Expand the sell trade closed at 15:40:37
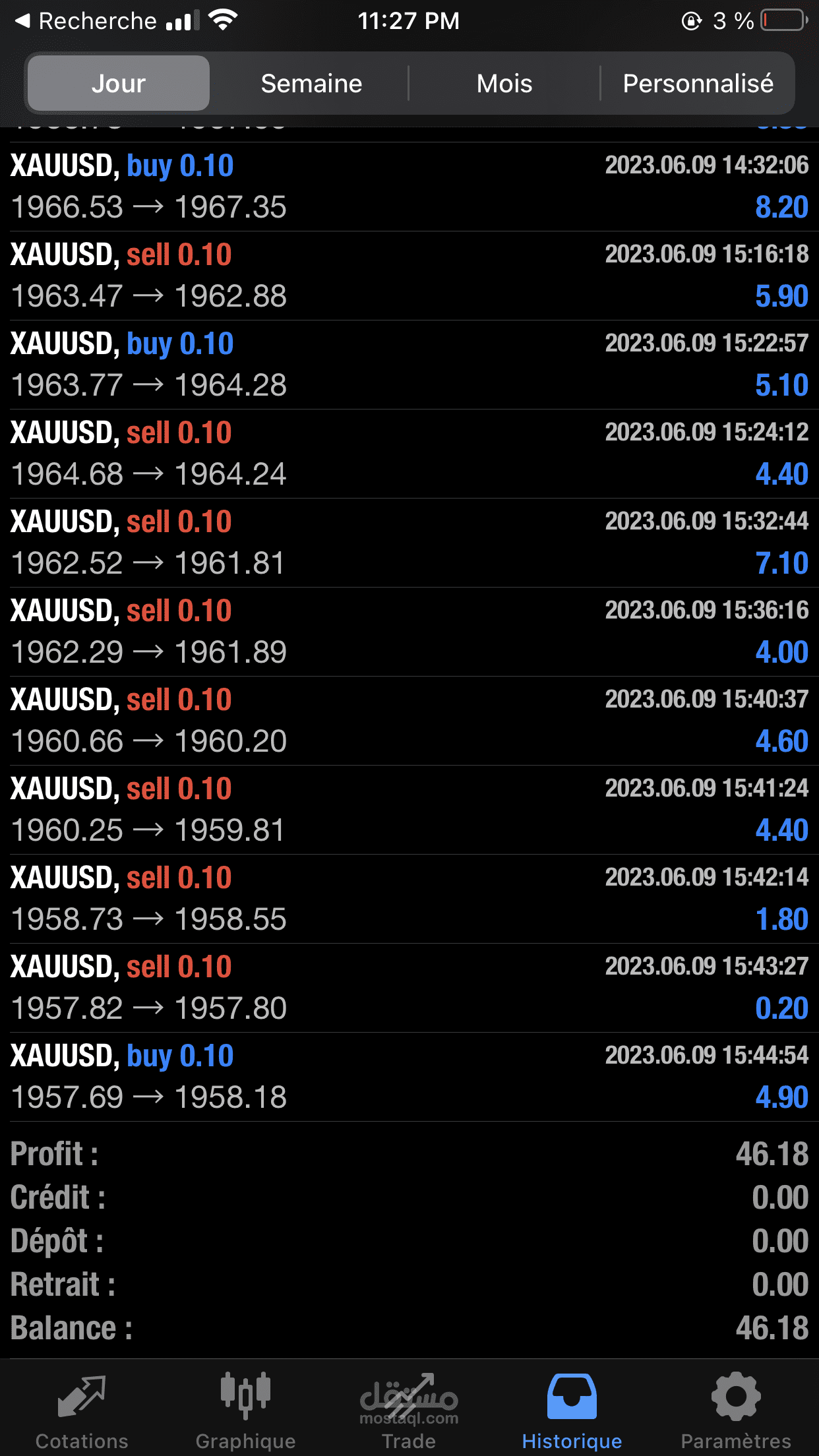This screenshot has width=819, height=1456. click(x=409, y=721)
